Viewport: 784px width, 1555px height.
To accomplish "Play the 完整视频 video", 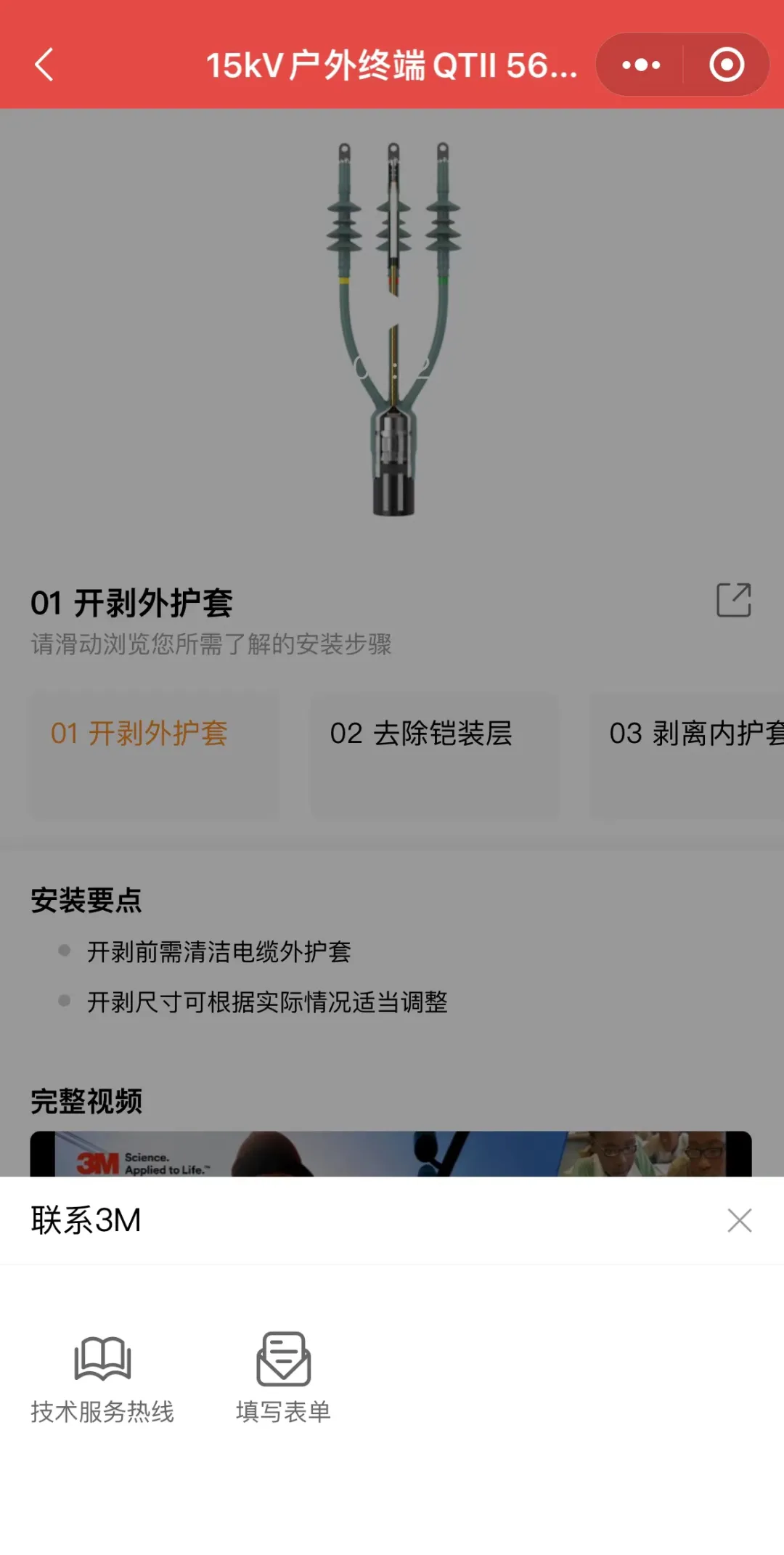I will click(391, 1154).
